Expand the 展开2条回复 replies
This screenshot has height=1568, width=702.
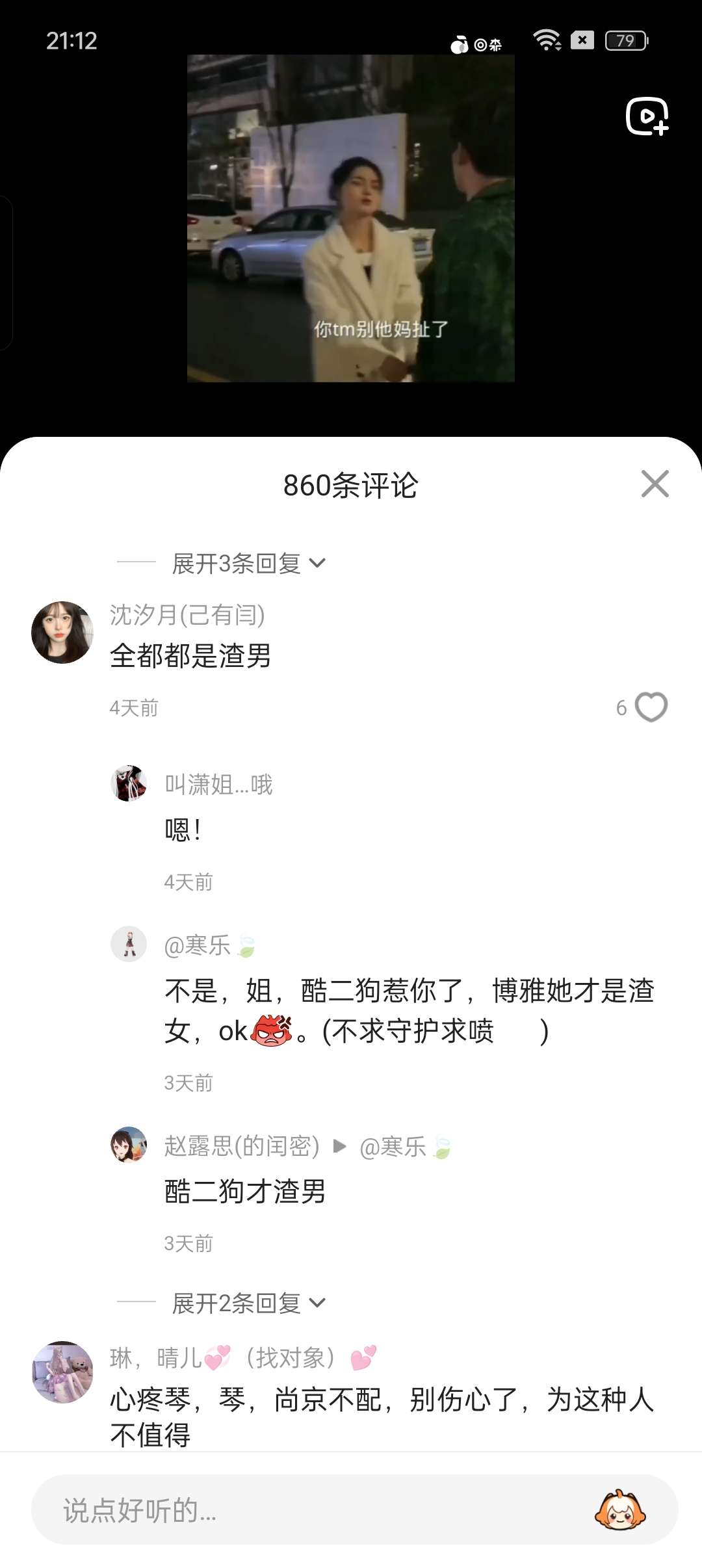click(x=248, y=1303)
